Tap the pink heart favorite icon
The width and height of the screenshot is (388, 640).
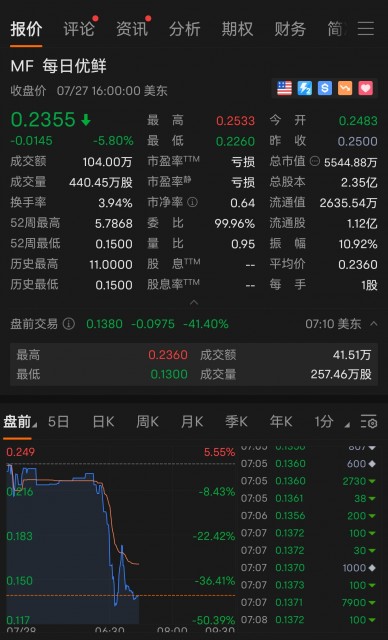pyautogui.click(x=366, y=88)
